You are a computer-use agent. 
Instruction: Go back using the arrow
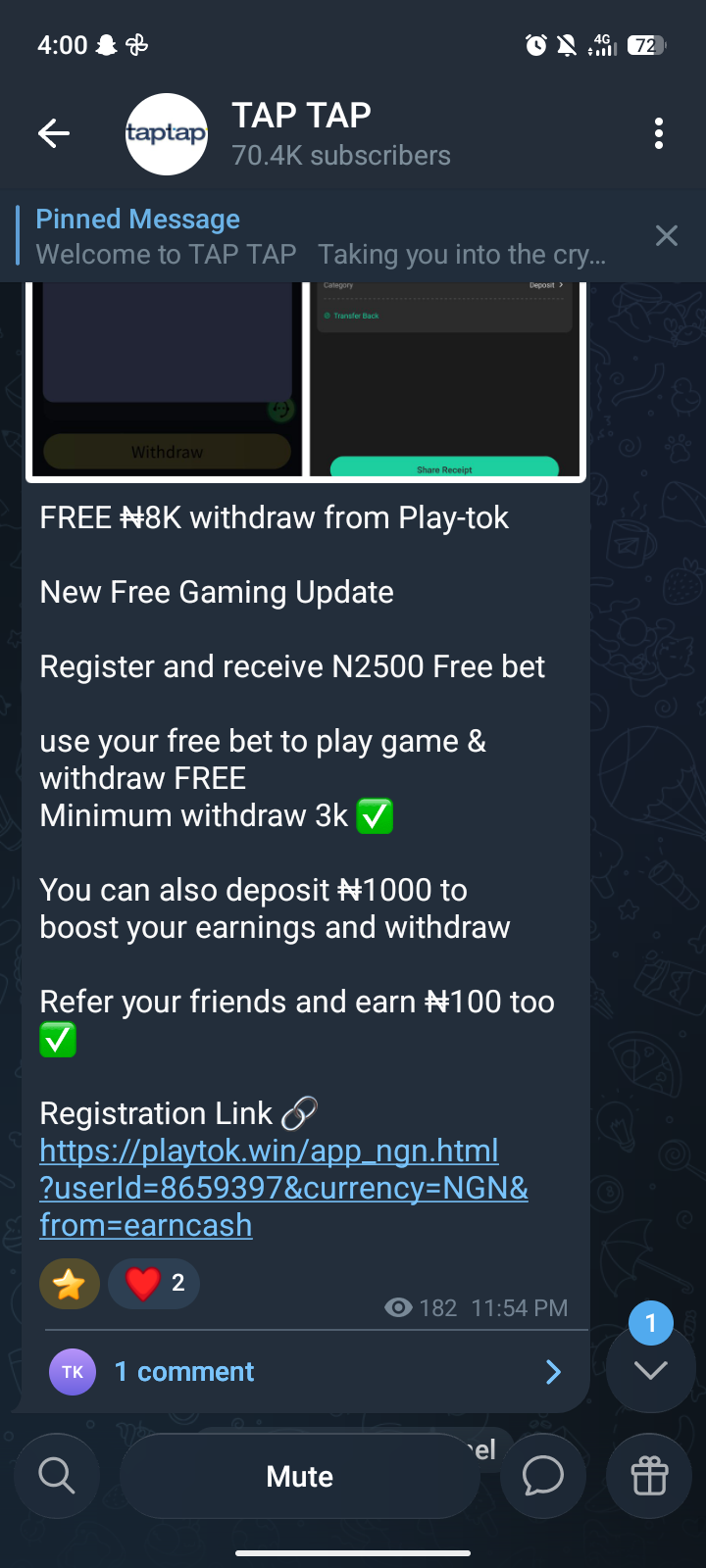[54, 133]
